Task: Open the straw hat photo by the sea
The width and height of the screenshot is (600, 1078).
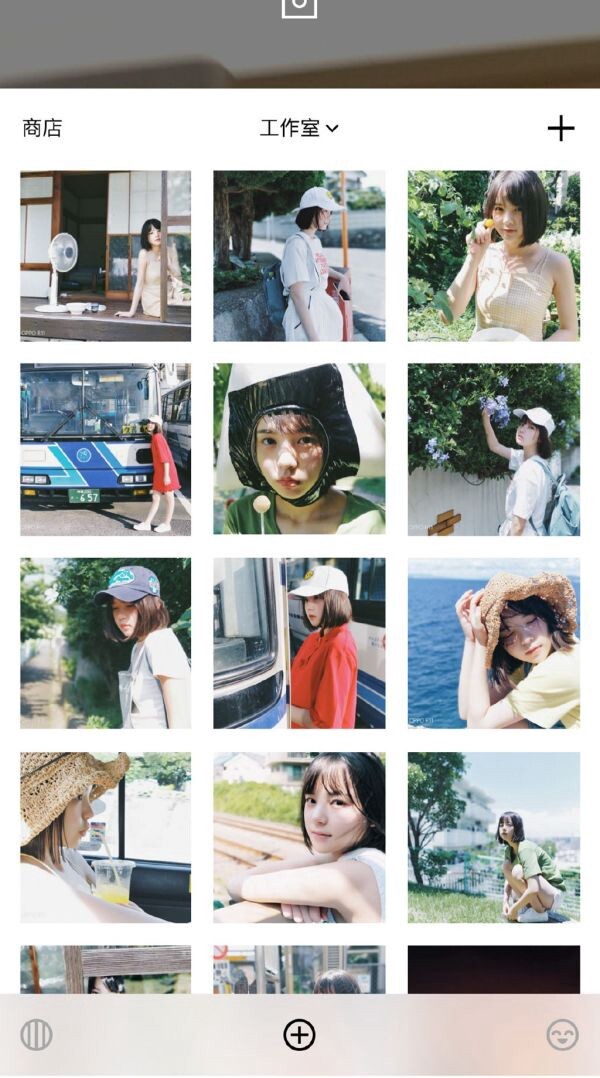Action: click(x=493, y=643)
